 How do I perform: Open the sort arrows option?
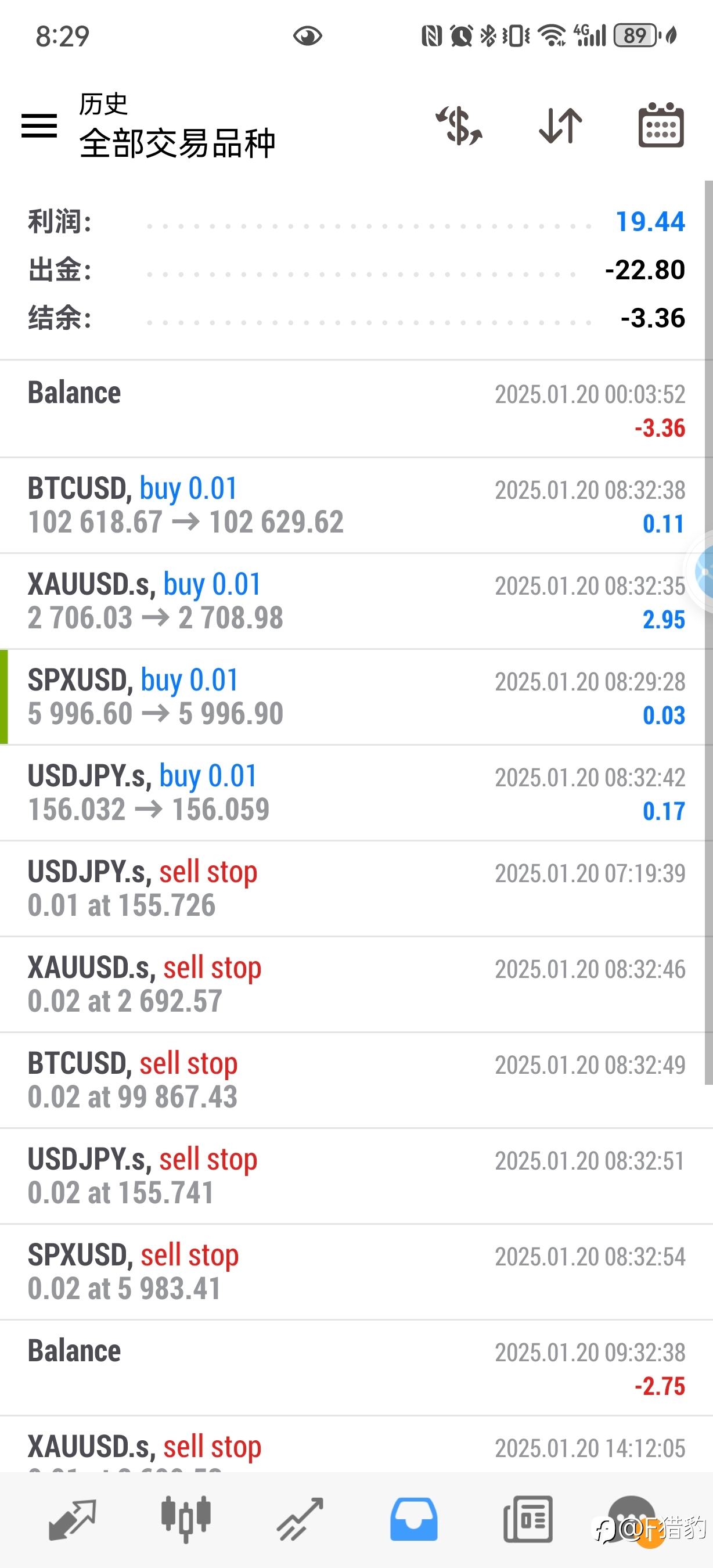click(x=560, y=126)
